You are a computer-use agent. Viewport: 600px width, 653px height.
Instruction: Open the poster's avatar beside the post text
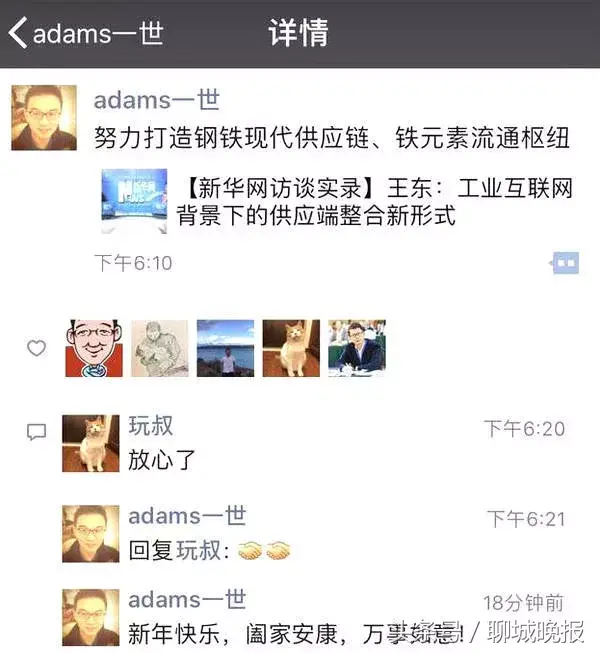click(x=44, y=118)
